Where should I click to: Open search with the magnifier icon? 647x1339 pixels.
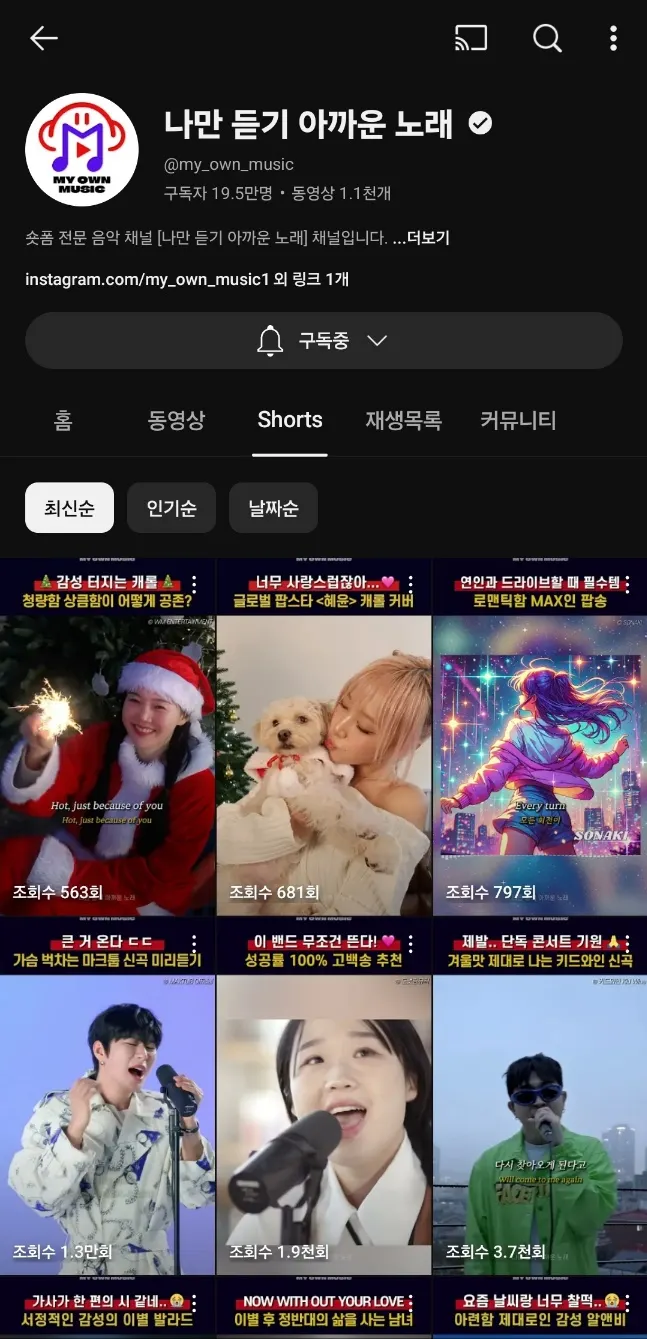coord(547,39)
